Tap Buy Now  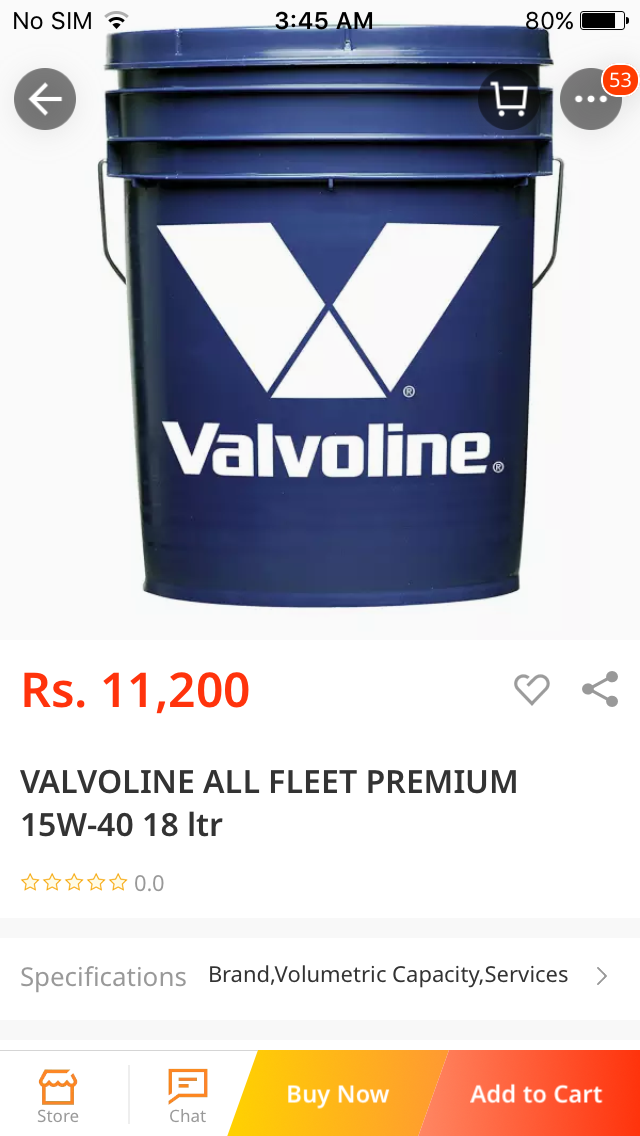[x=338, y=1093]
